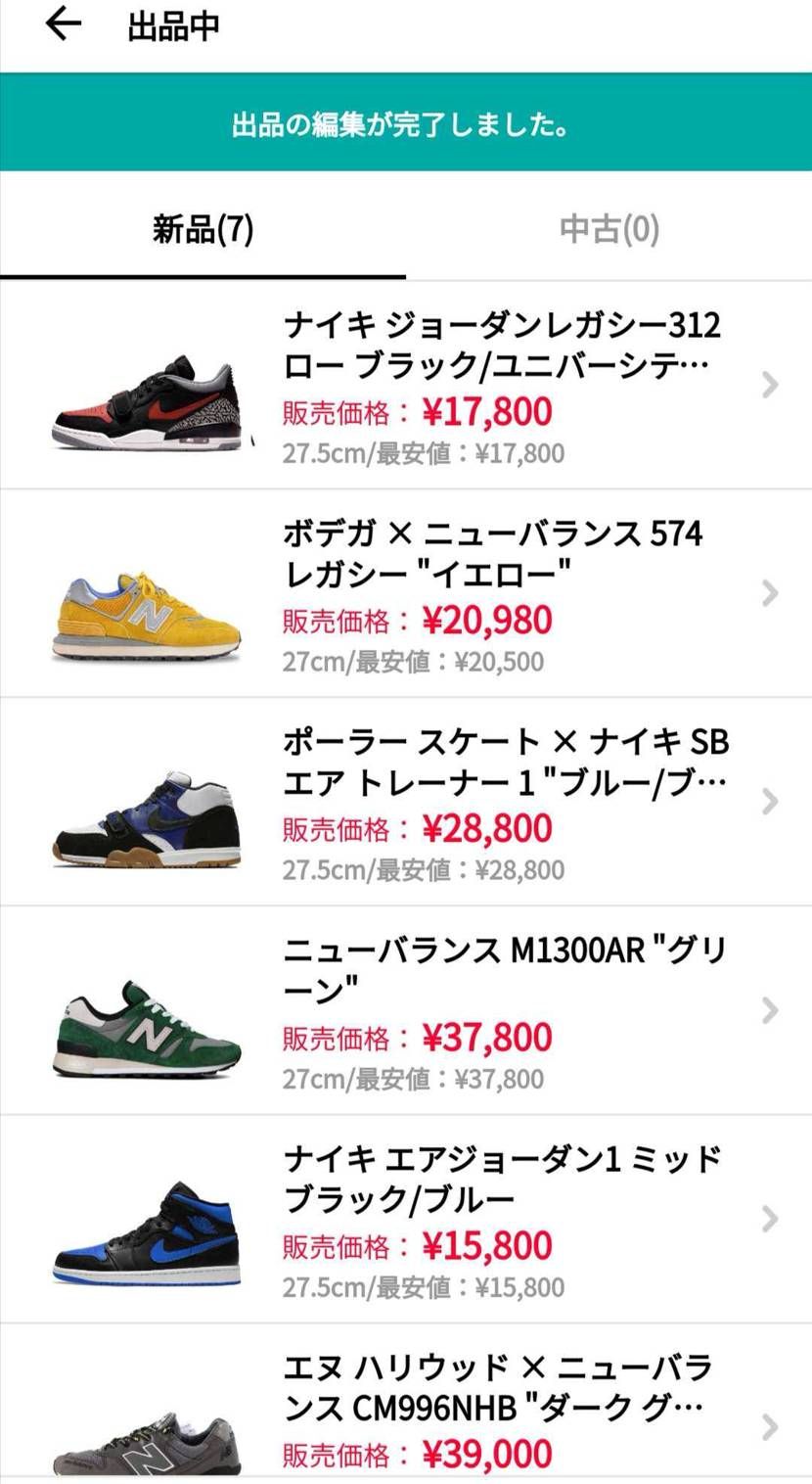Select the ¥17,800 price of the Jordan Legacy
812x1484 pixels.
[x=487, y=411]
